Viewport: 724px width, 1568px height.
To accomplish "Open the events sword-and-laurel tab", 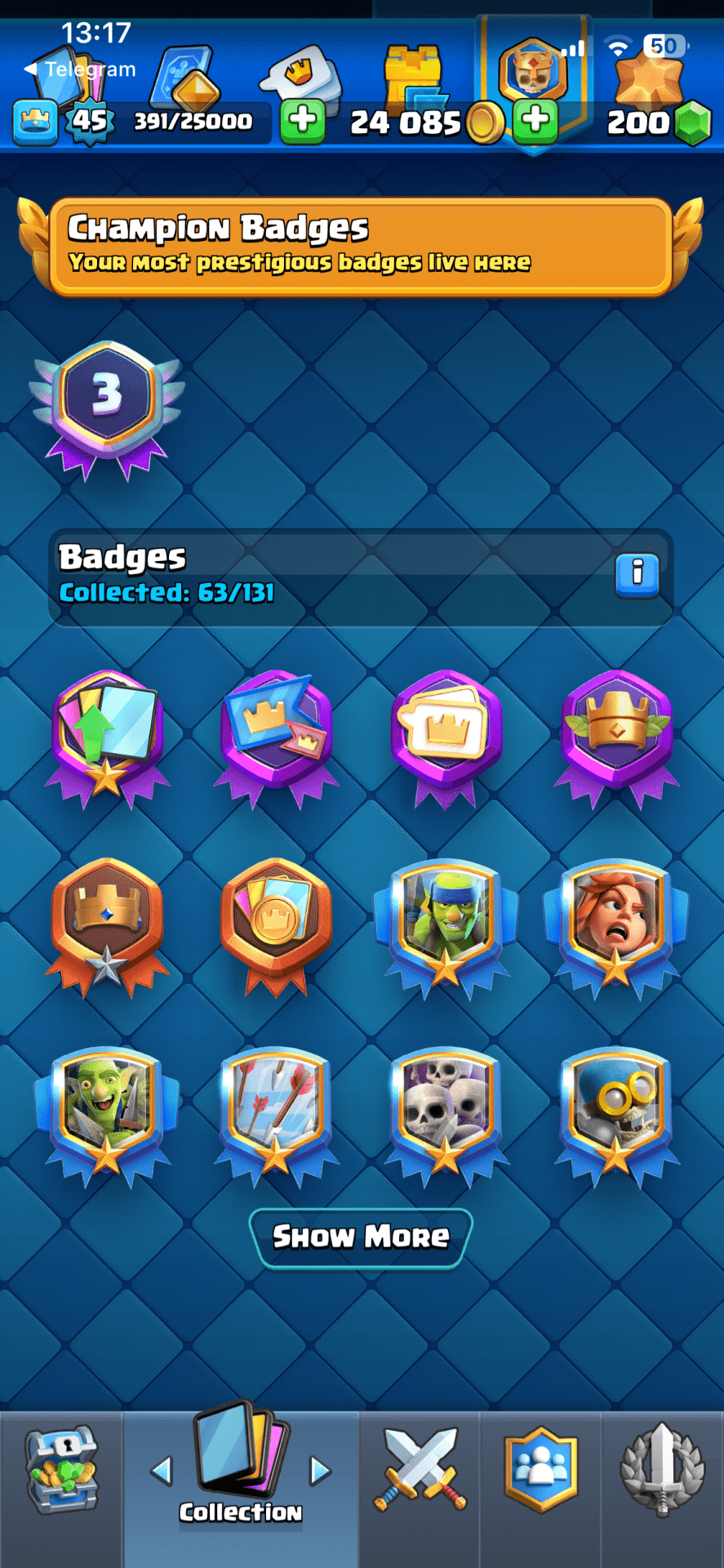I will tap(662, 1470).
